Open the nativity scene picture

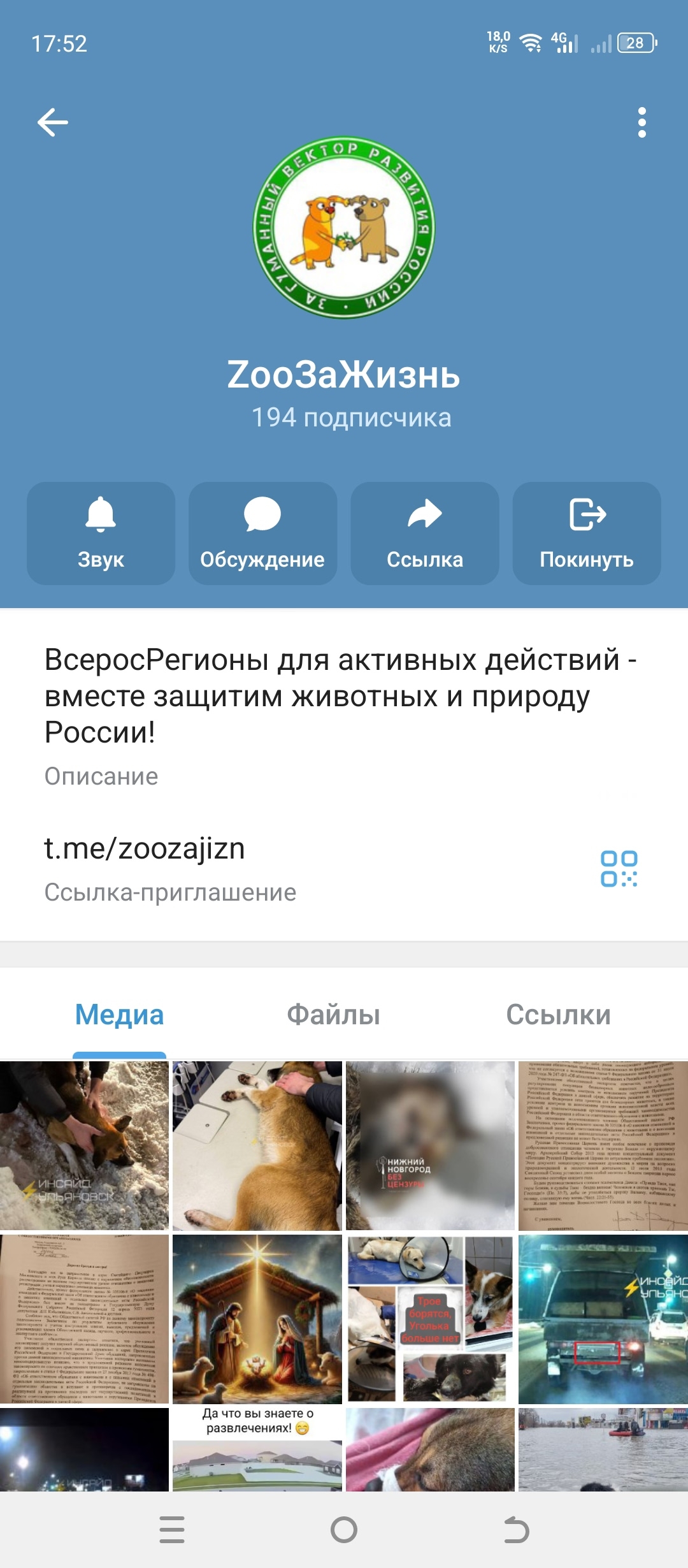257,1319
